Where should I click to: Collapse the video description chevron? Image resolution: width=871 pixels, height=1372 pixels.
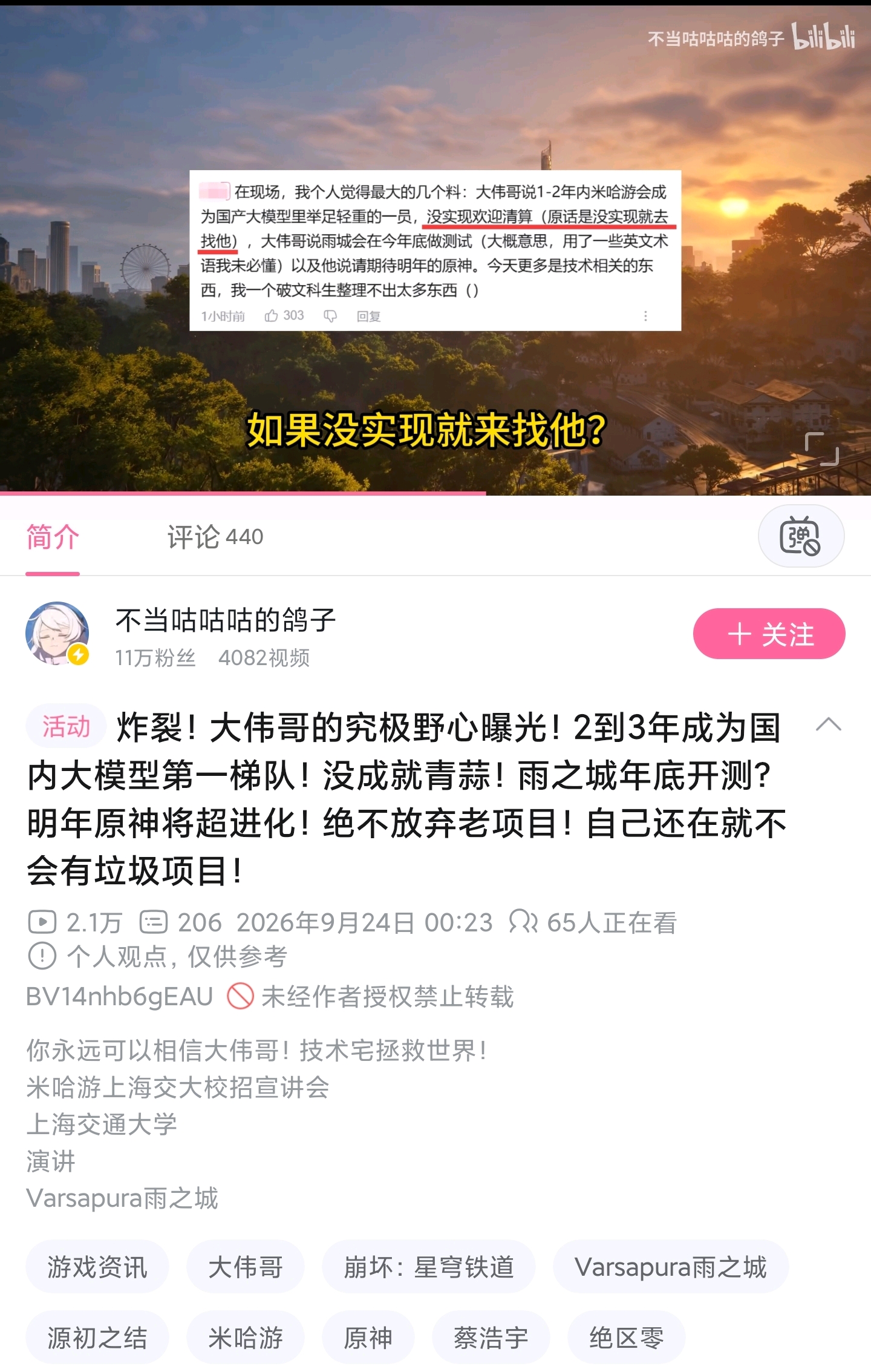click(x=829, y=724)
